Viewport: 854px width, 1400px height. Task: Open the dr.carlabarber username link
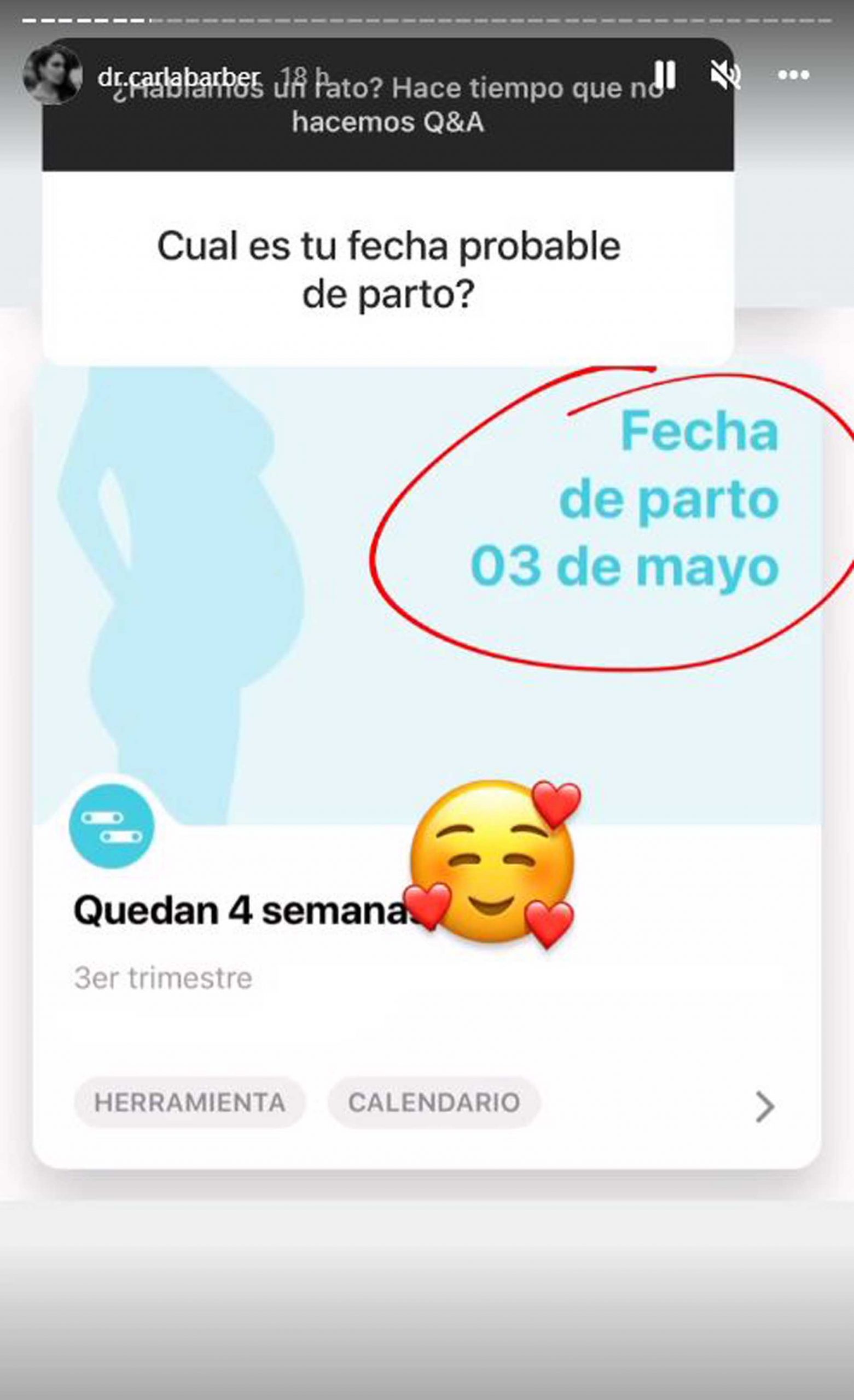179,77
